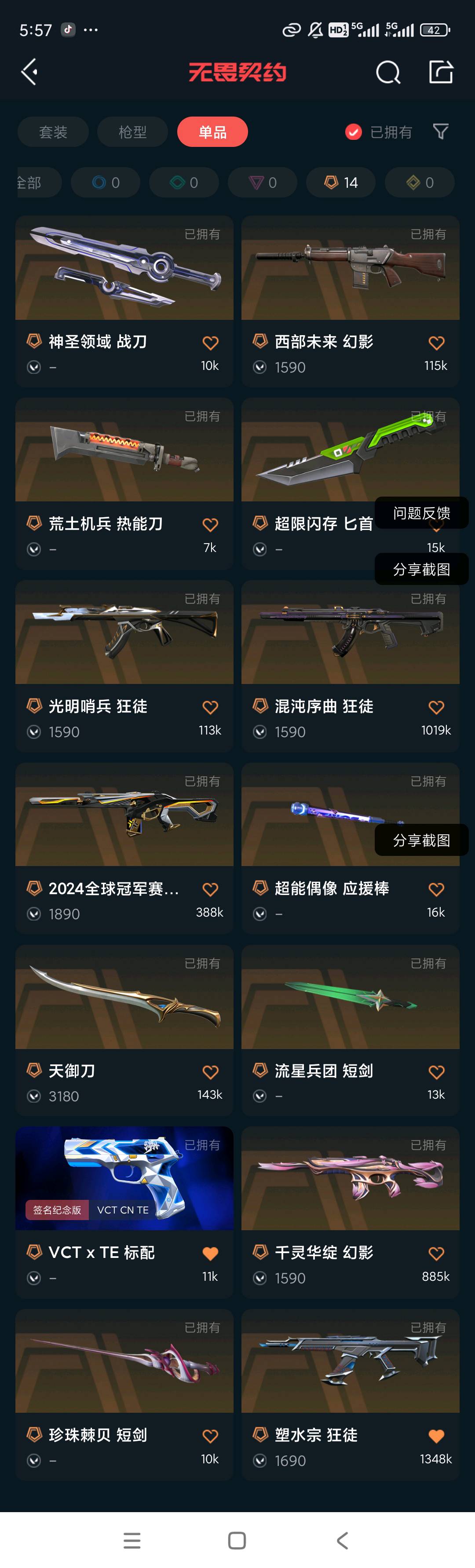The height and width of the screenshot is (1568, 475).
Task: Go back using the top-left arrow
Action: click(x=29, y=72)
